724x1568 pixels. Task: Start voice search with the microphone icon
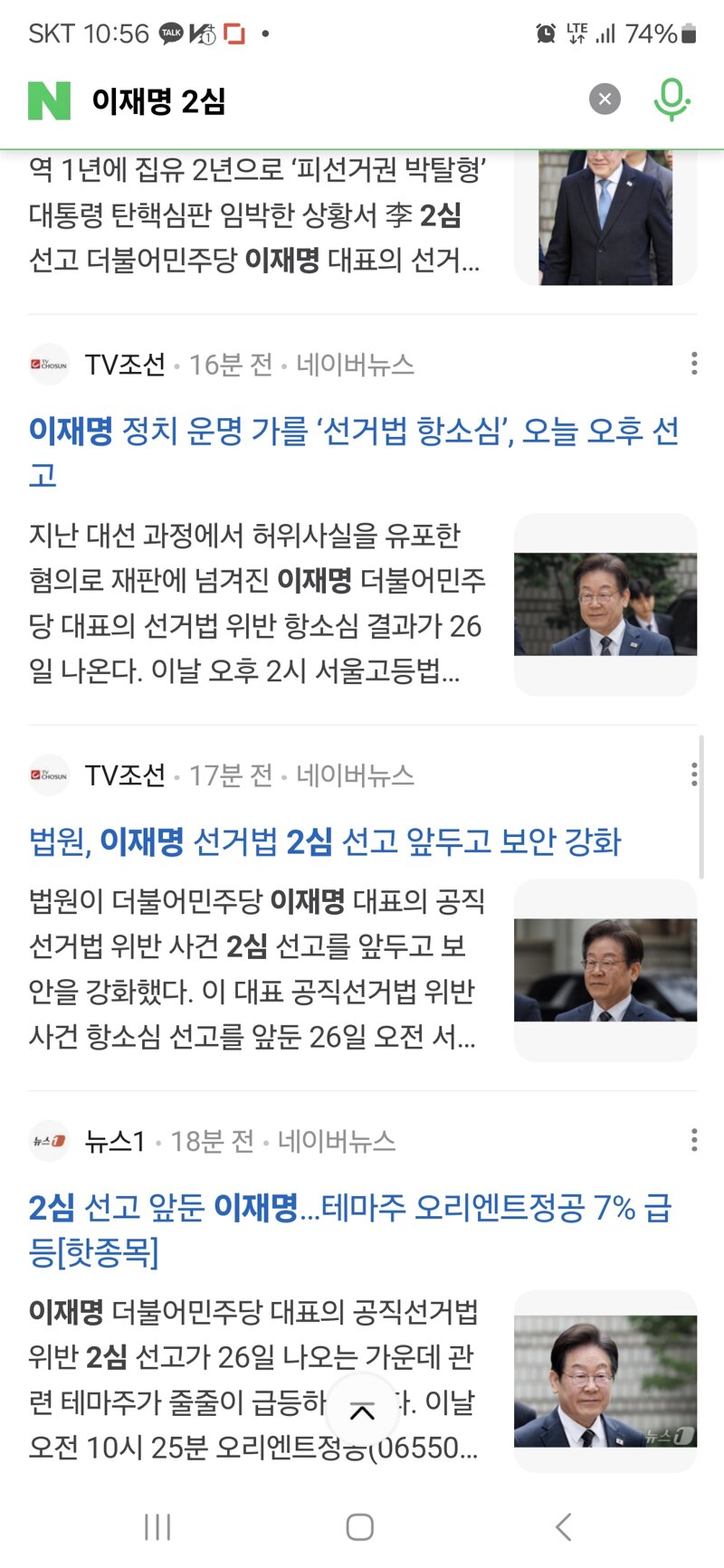point(671,99)
